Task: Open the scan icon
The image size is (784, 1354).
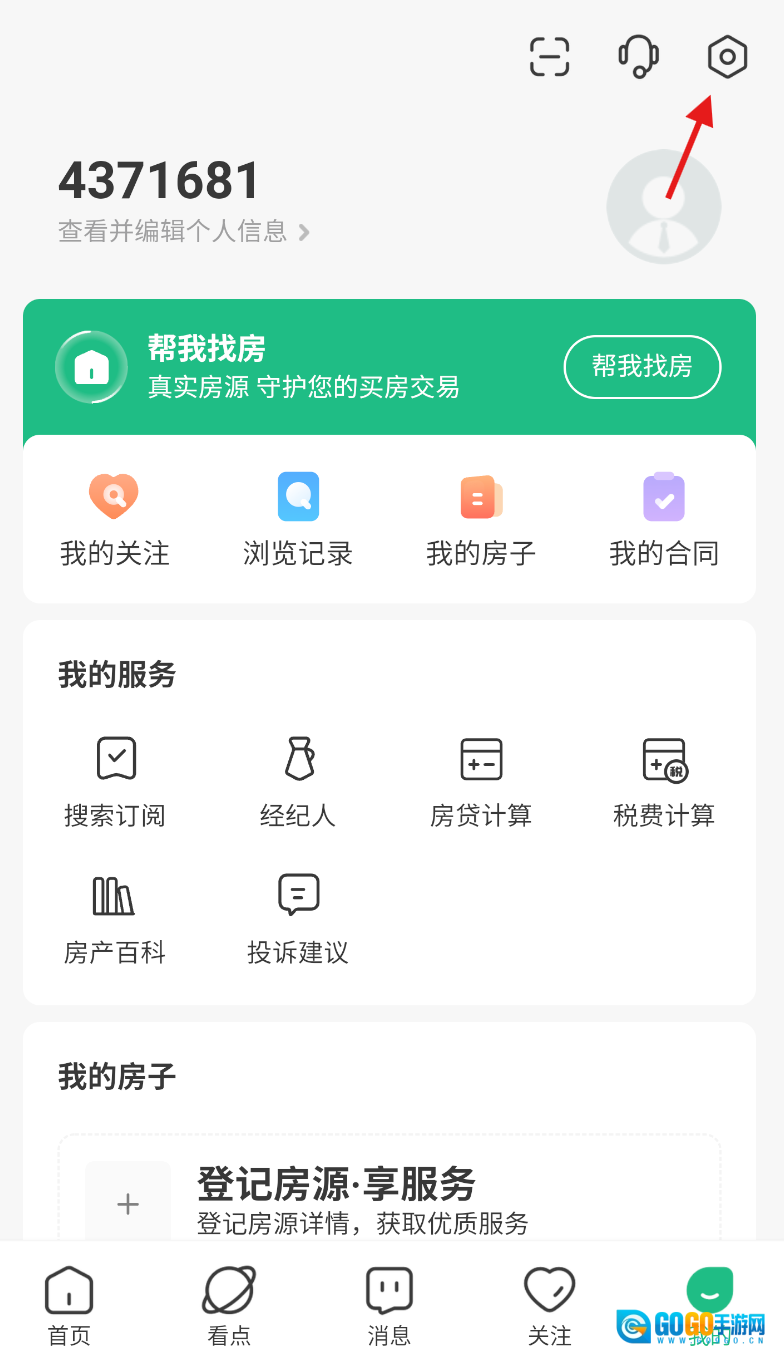Action: tap(549, 57)
